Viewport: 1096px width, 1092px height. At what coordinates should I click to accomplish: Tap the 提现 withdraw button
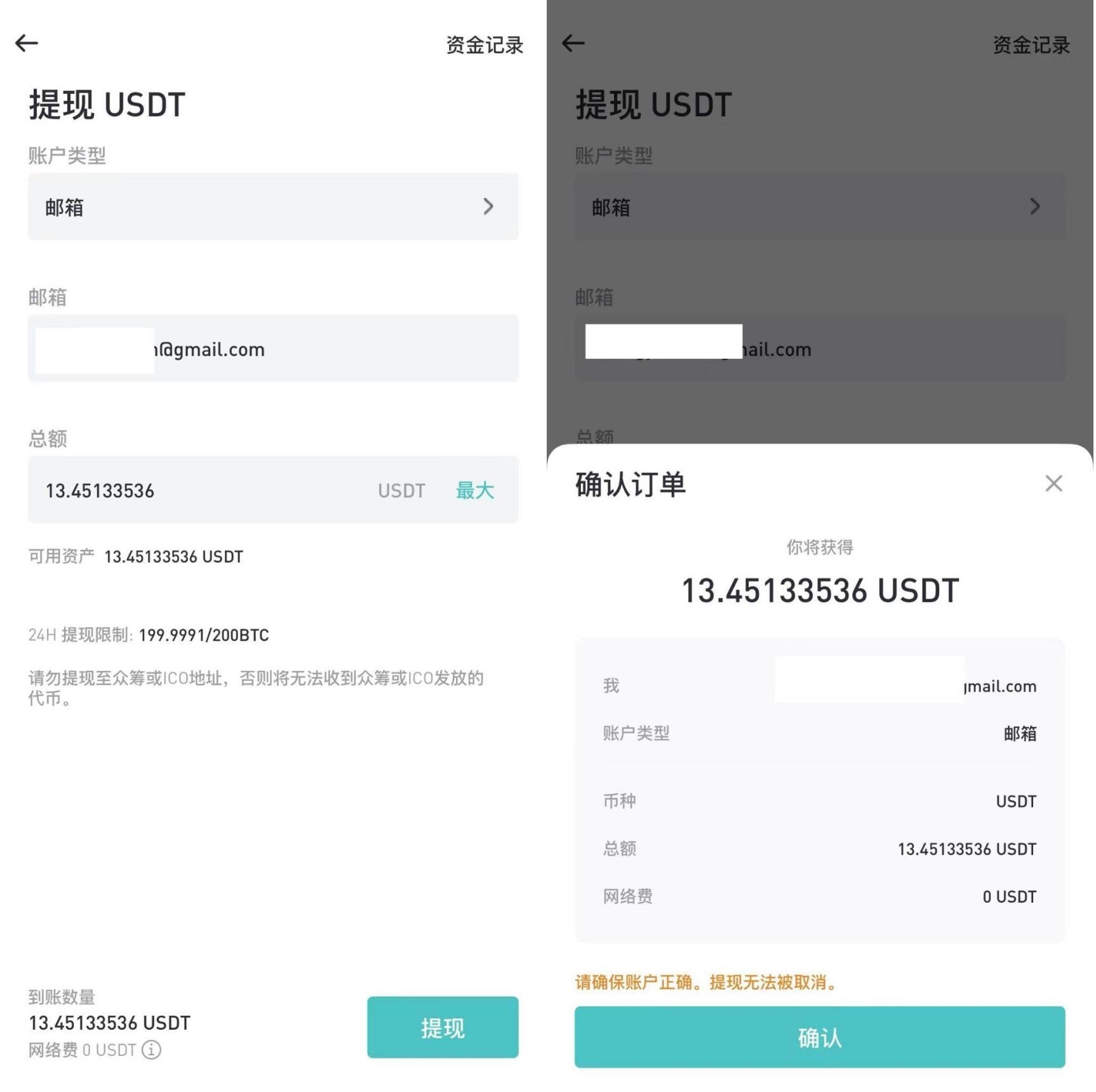point(443,1027)
